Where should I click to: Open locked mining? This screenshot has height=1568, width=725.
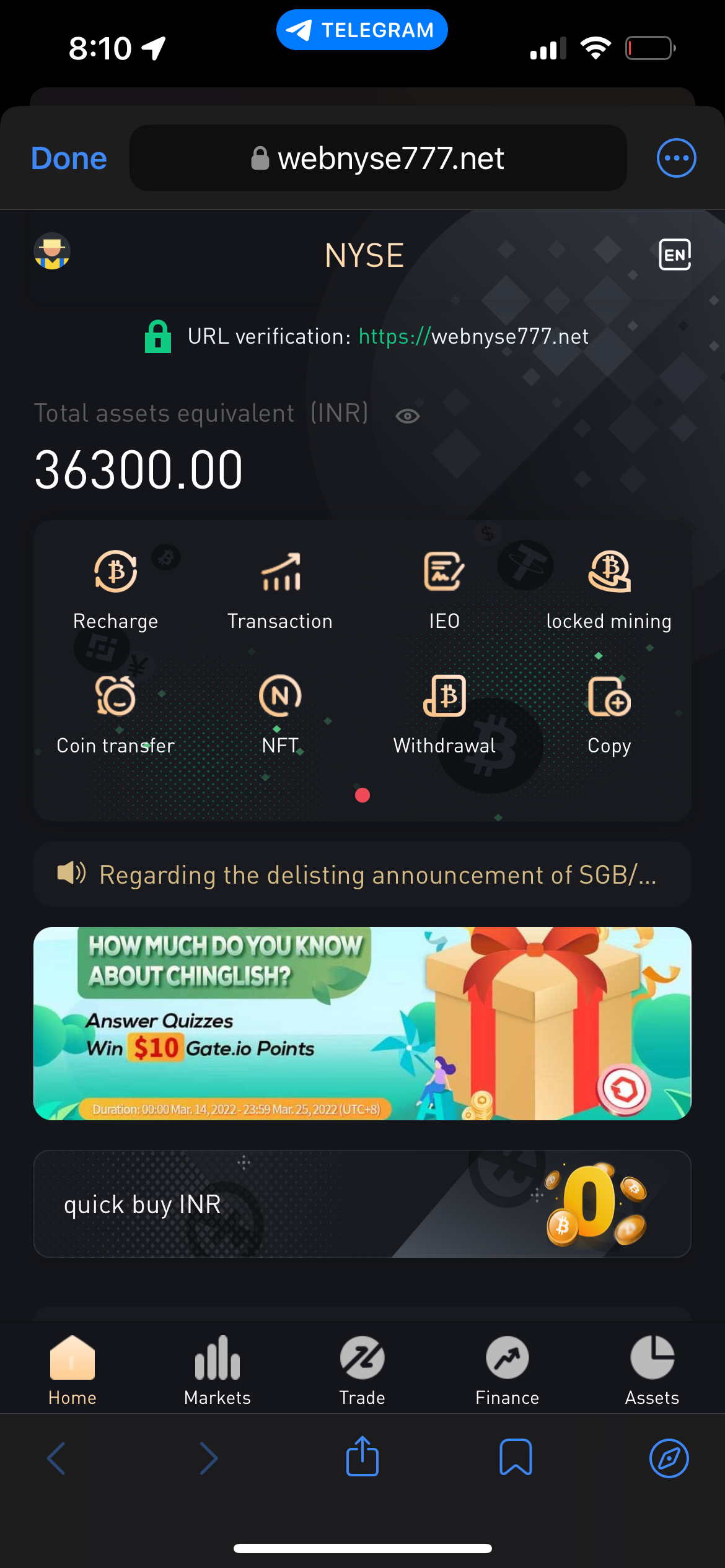(609, 590)
